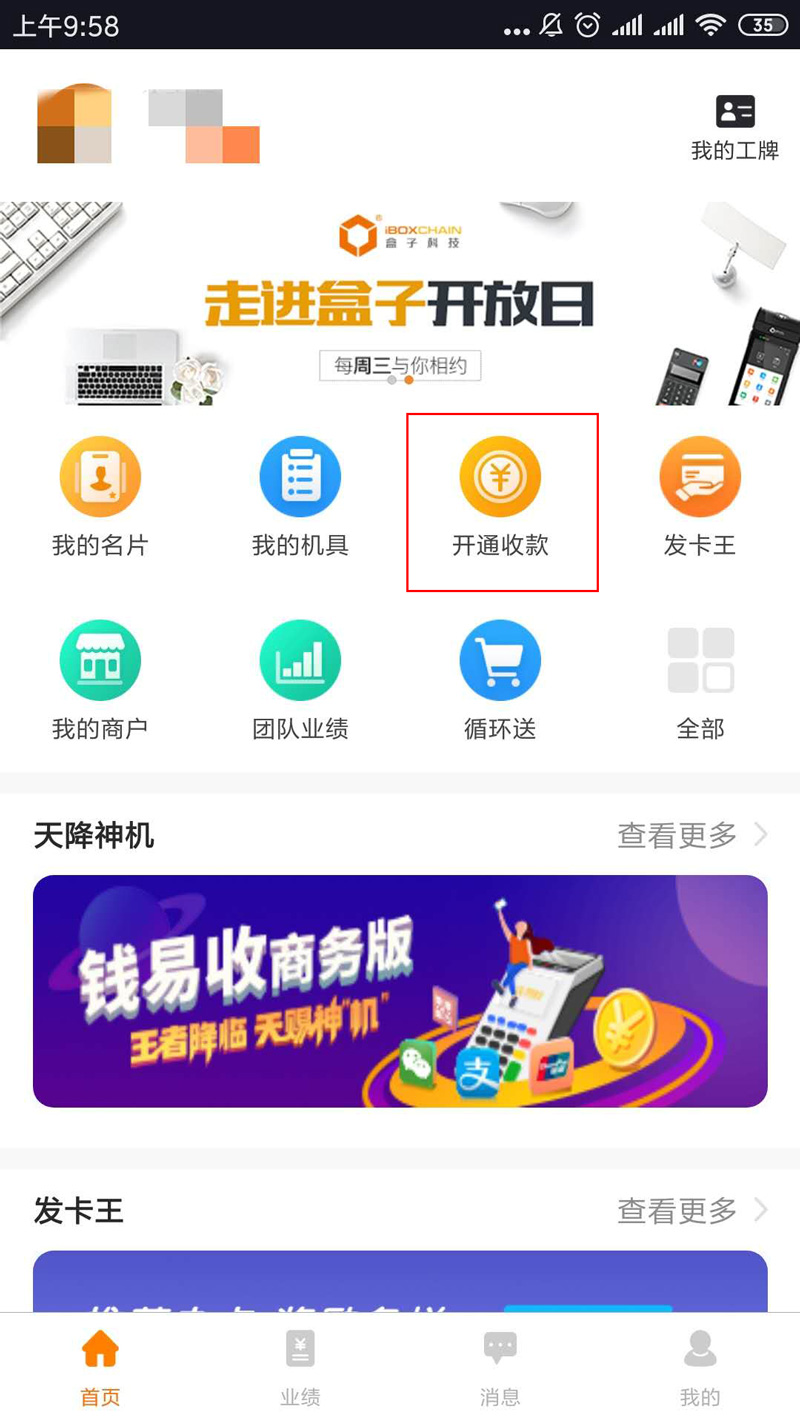Switch to the 我的 tab
This screenshot has width=800, height=1422.
[x=700, y=1367]
